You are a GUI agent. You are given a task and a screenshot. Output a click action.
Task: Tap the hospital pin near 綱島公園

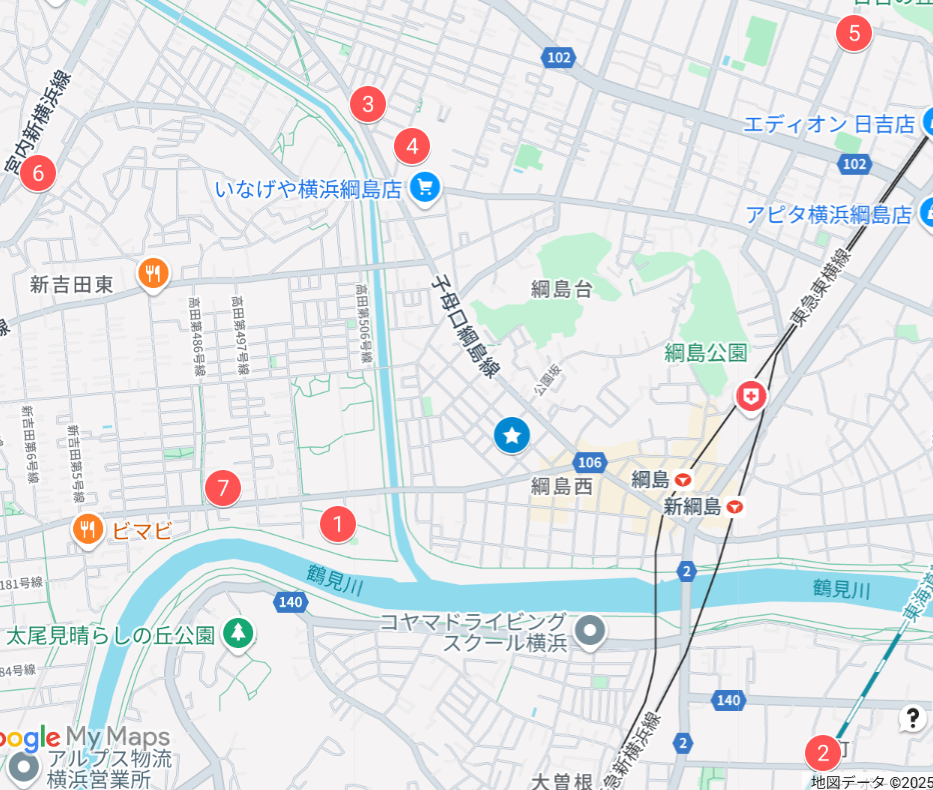tap(751, 397)
